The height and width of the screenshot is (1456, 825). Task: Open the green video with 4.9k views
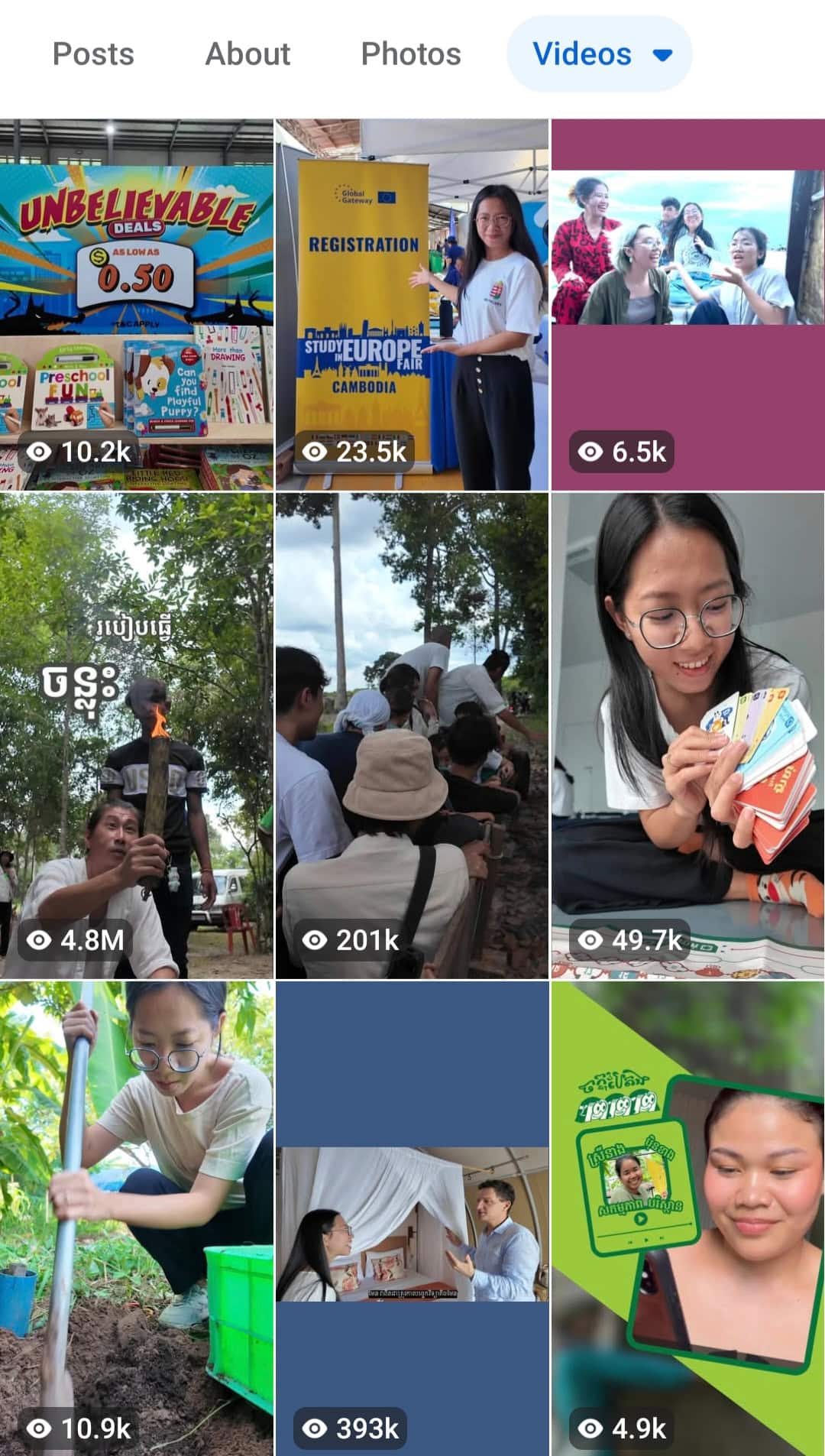pos(687,1218)
